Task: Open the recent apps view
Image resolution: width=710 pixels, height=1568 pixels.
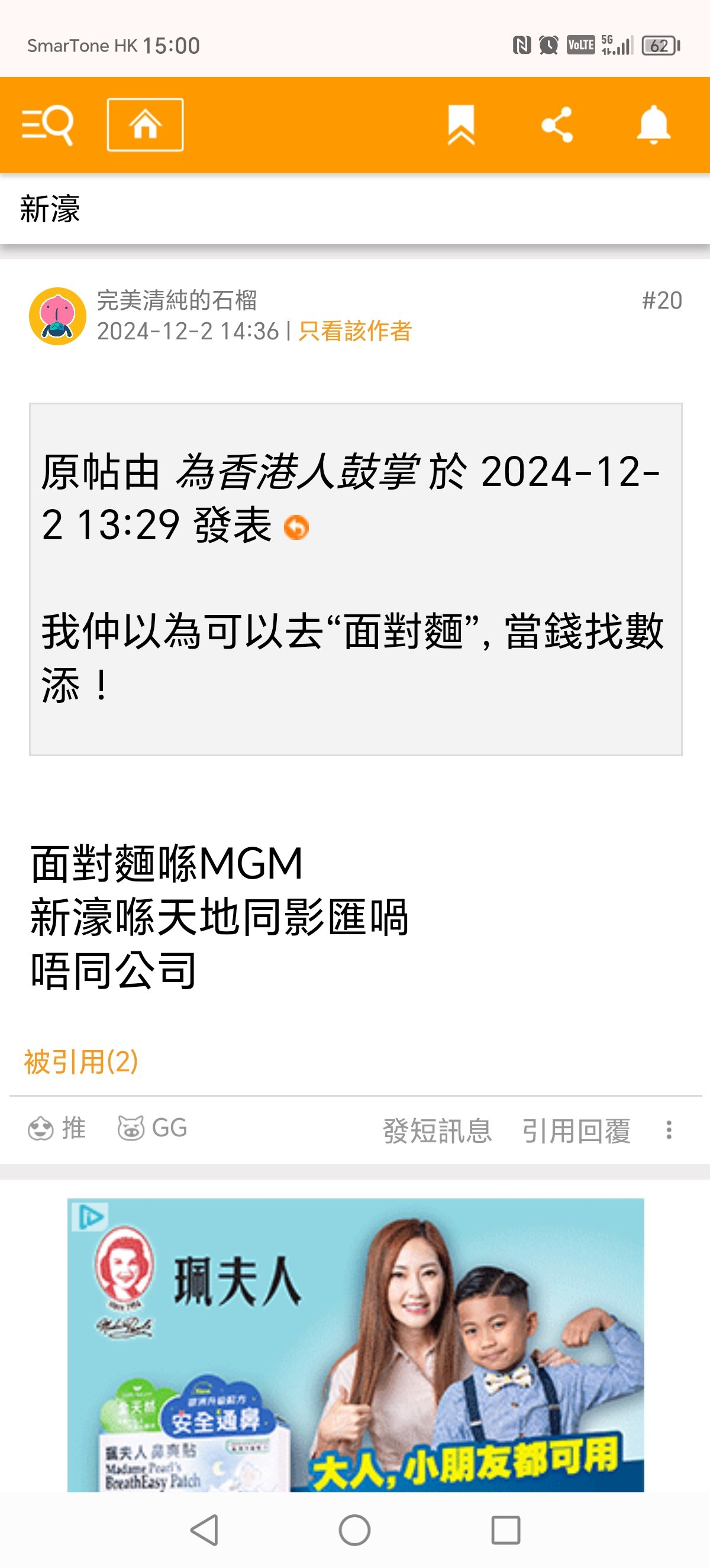Action: tap(505, 1530)
